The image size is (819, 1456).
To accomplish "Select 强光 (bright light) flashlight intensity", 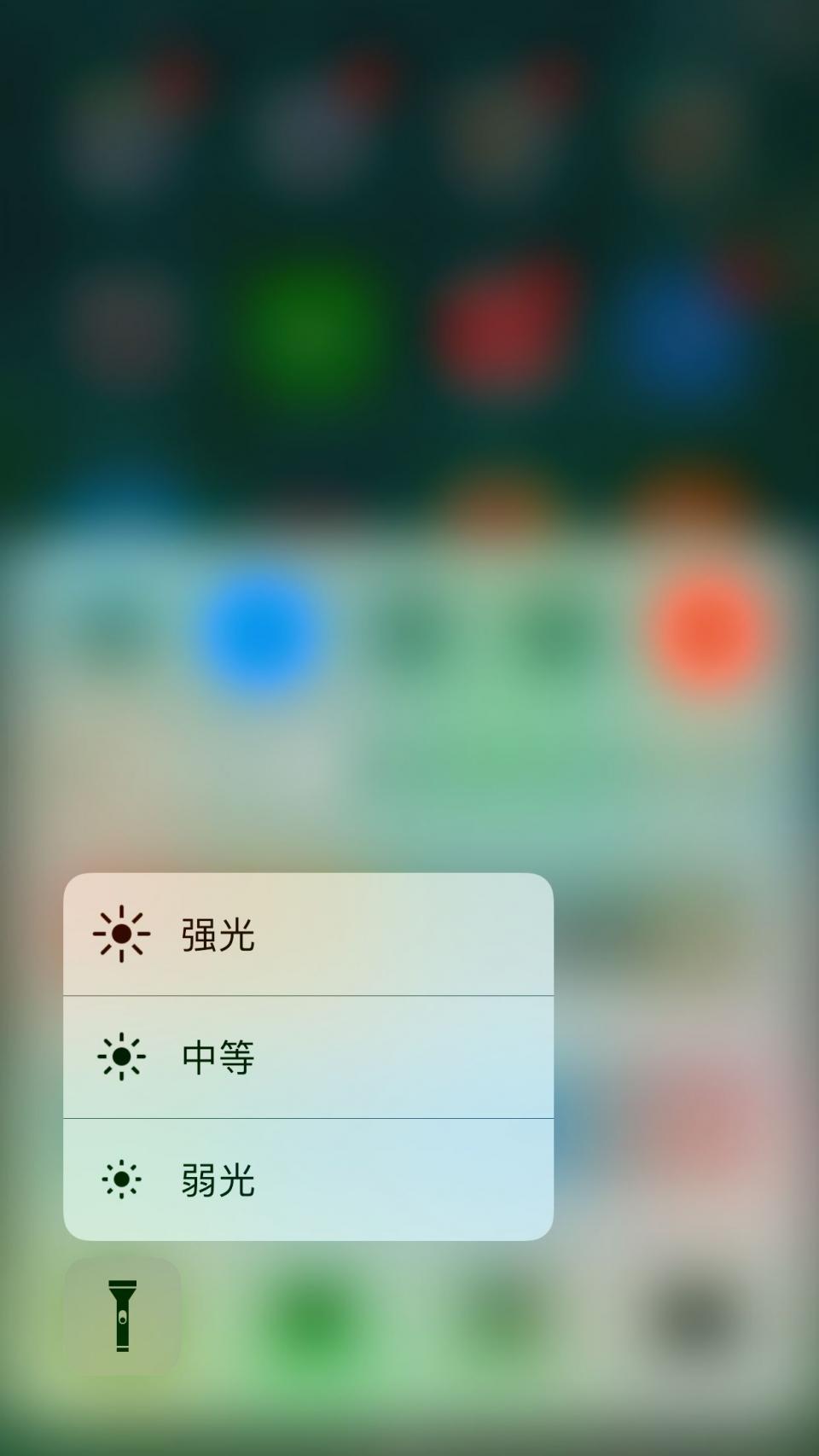I will click(x=307, y=935).
